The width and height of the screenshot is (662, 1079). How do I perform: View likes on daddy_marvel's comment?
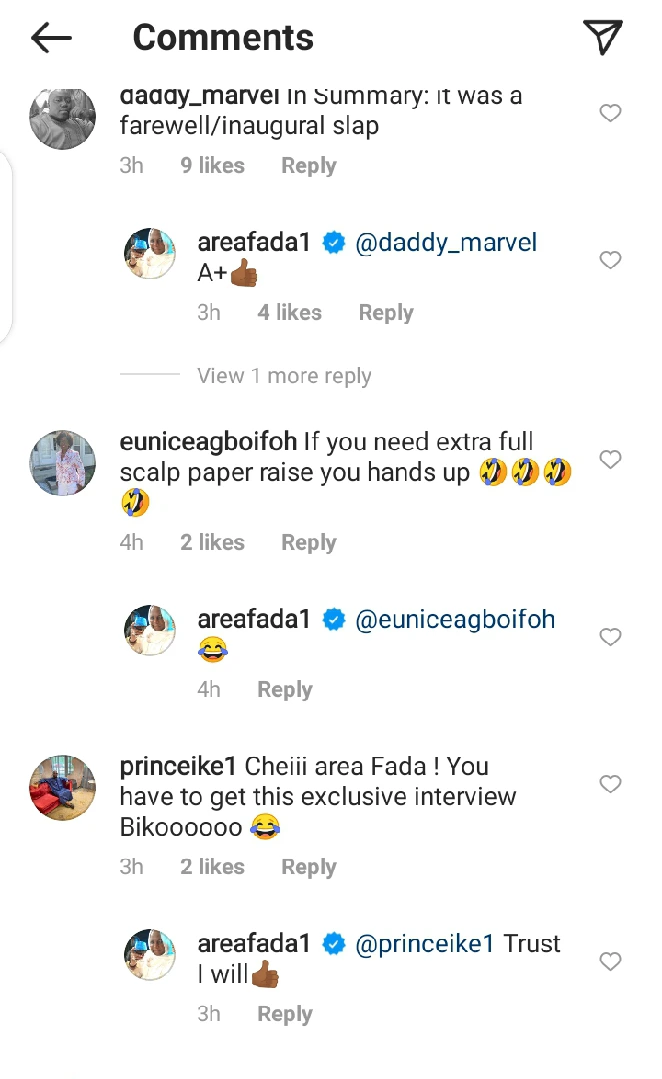click(x=212, y=166)
